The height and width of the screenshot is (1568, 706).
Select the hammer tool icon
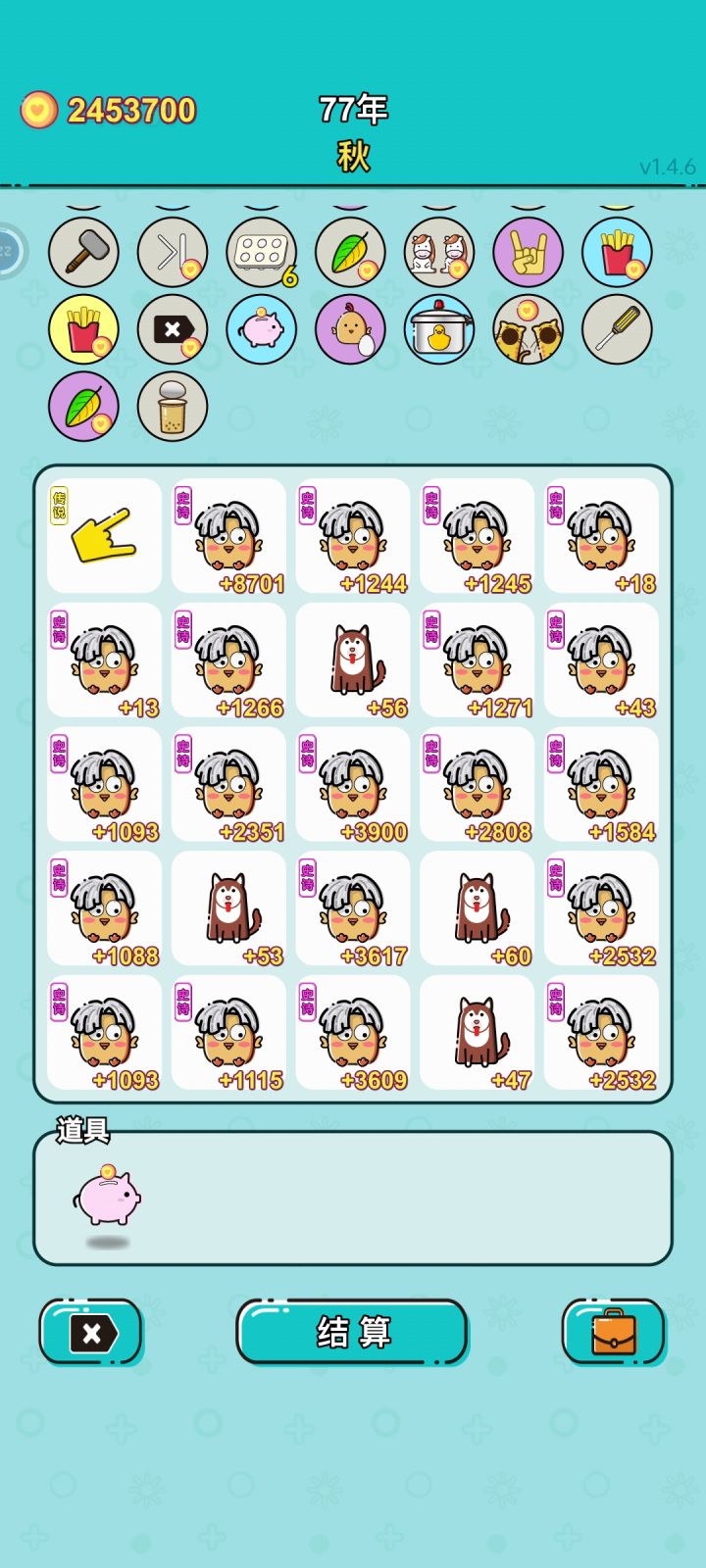point(83,252)
